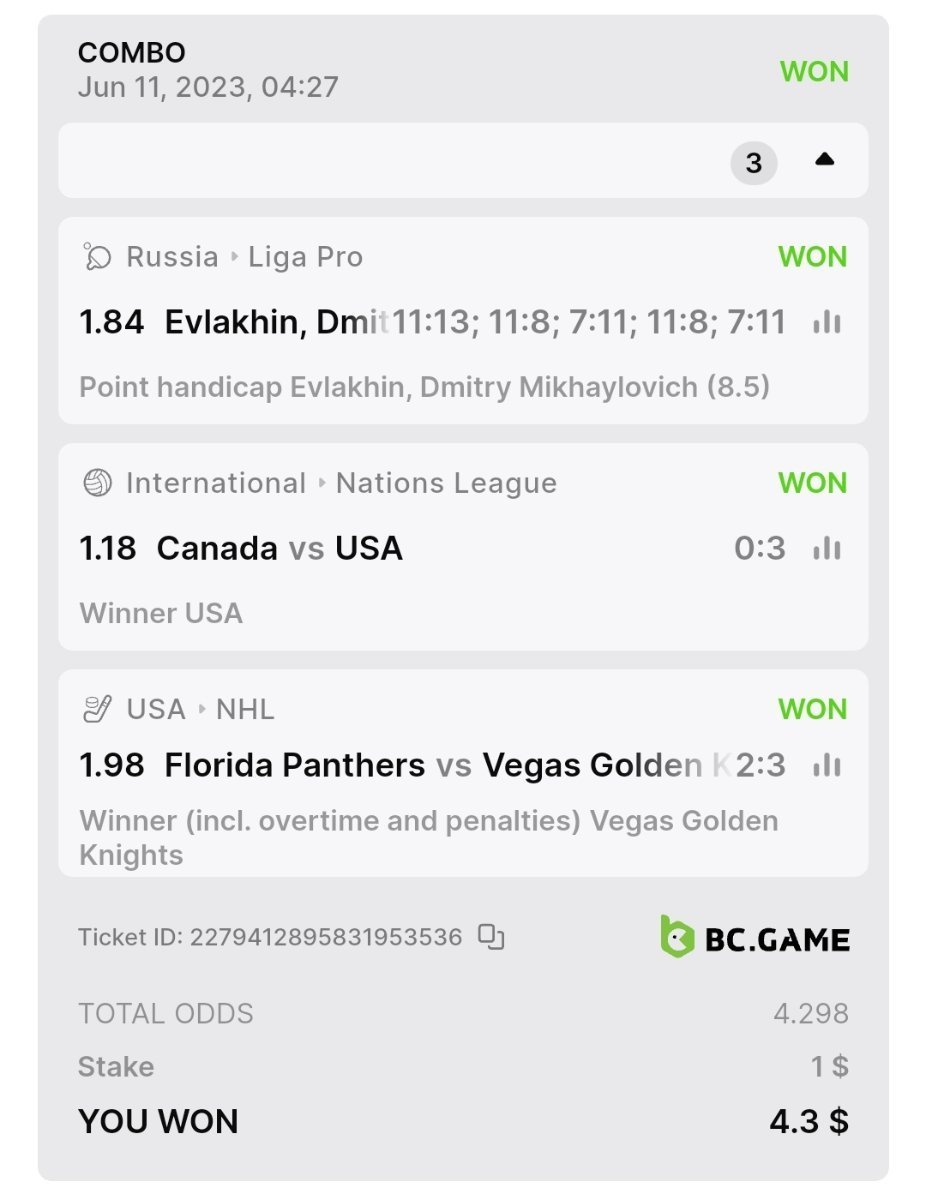
Task: Open the Florida Panthers vs Vegas event
Action: click(400, 766)
